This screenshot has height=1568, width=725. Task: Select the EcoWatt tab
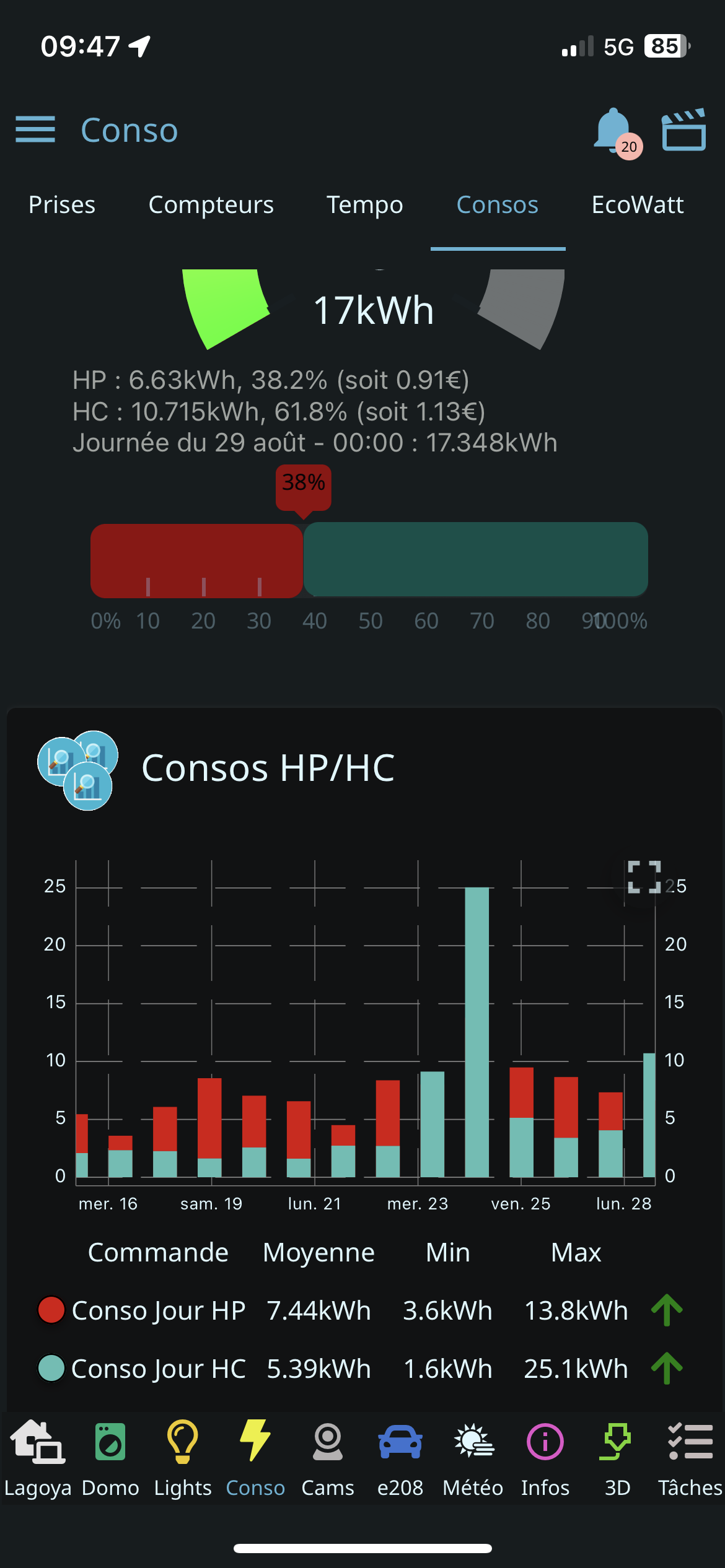coord(637,205)
